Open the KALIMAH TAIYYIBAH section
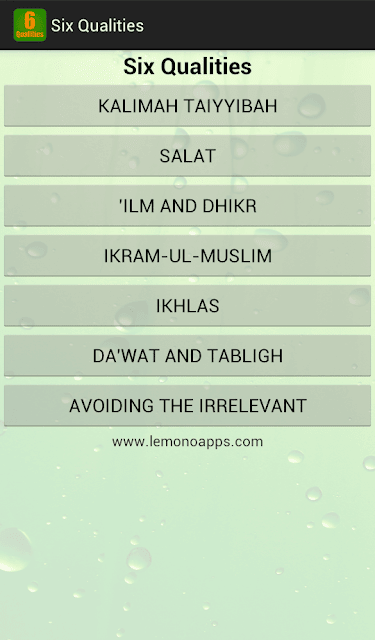 [187, 106]
